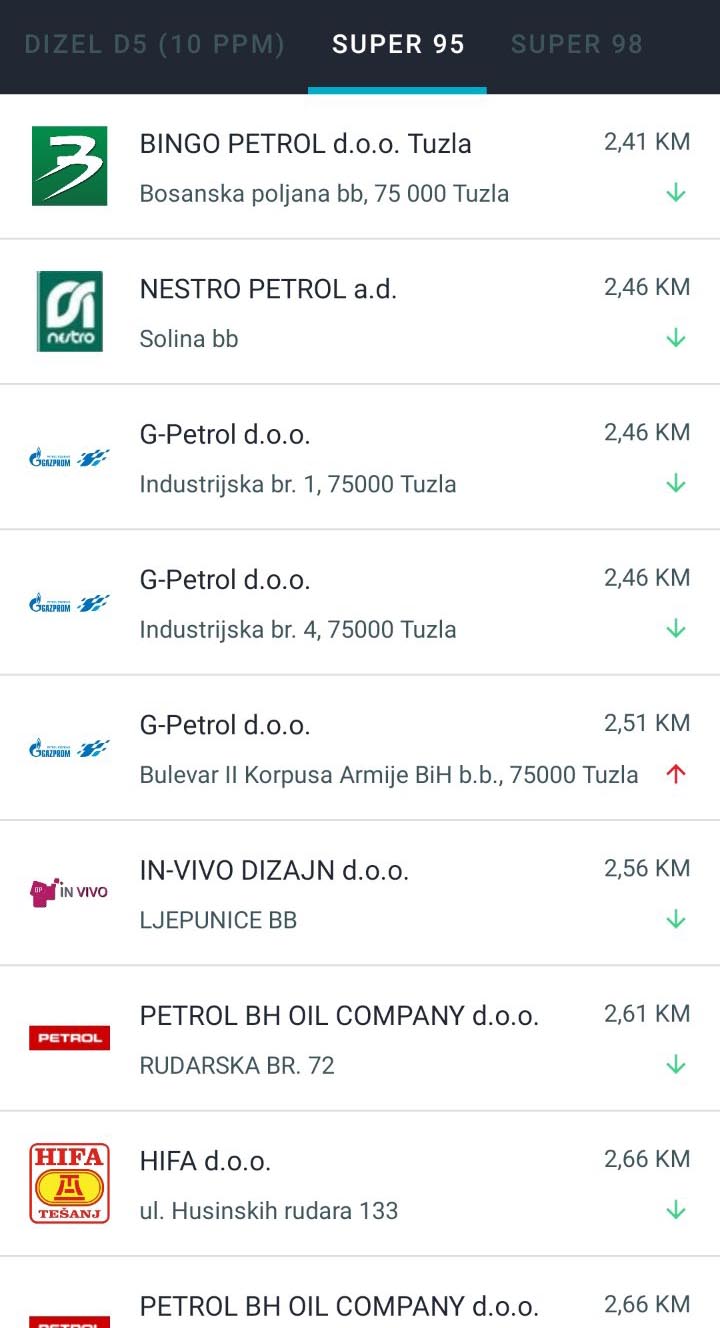Viewport: 720px width, 1328px height.
Task: Open G-Petrol at Bulevar II Korpusa Armije BiH
Action: (x=360, y=748)
